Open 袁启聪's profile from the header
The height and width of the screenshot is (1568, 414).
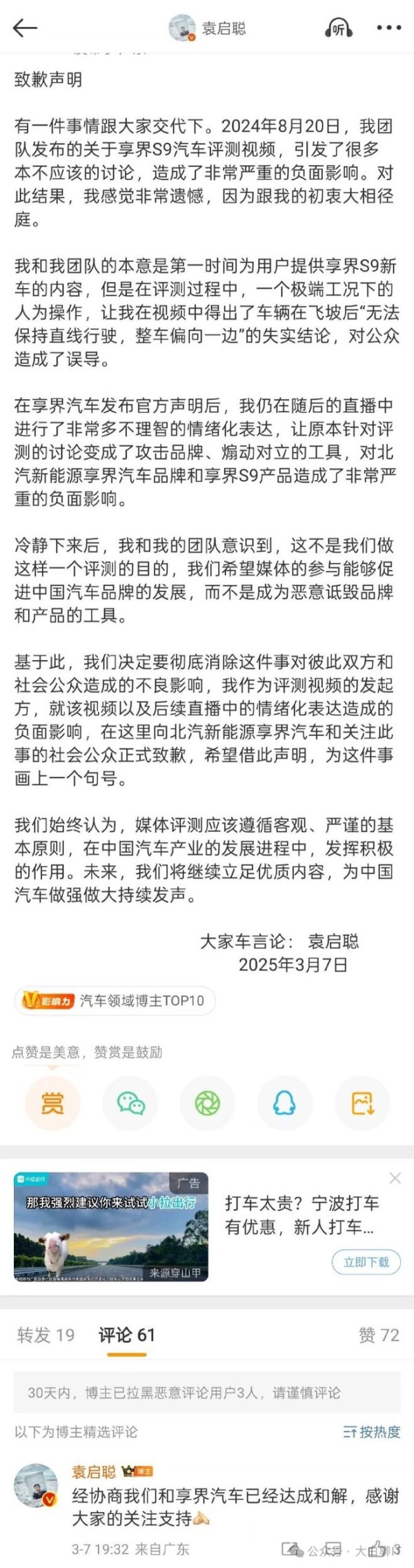click(x=208, y=28)
